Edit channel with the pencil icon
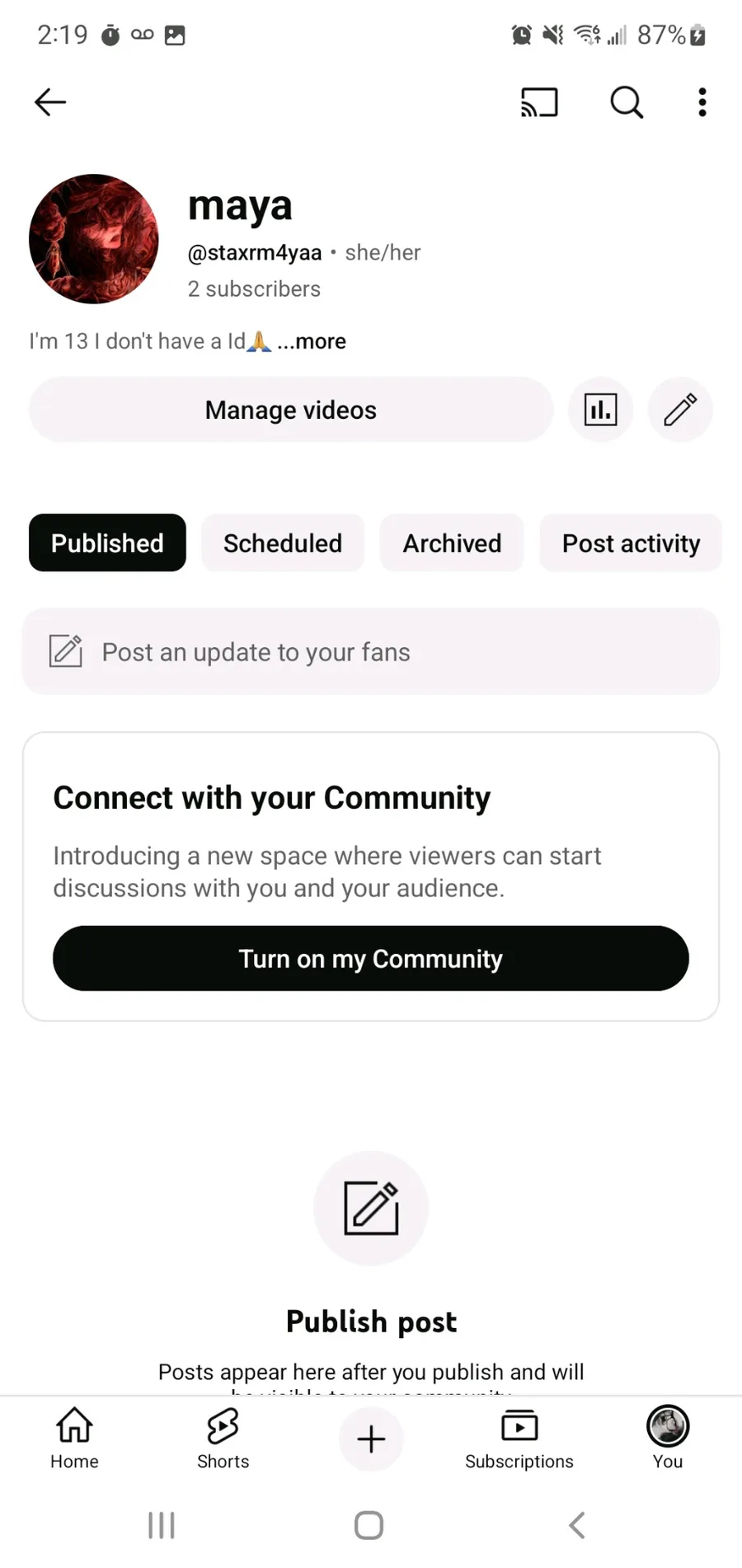Image resolution: width=742 pixels, height=1568 pixels. [680, 410]
